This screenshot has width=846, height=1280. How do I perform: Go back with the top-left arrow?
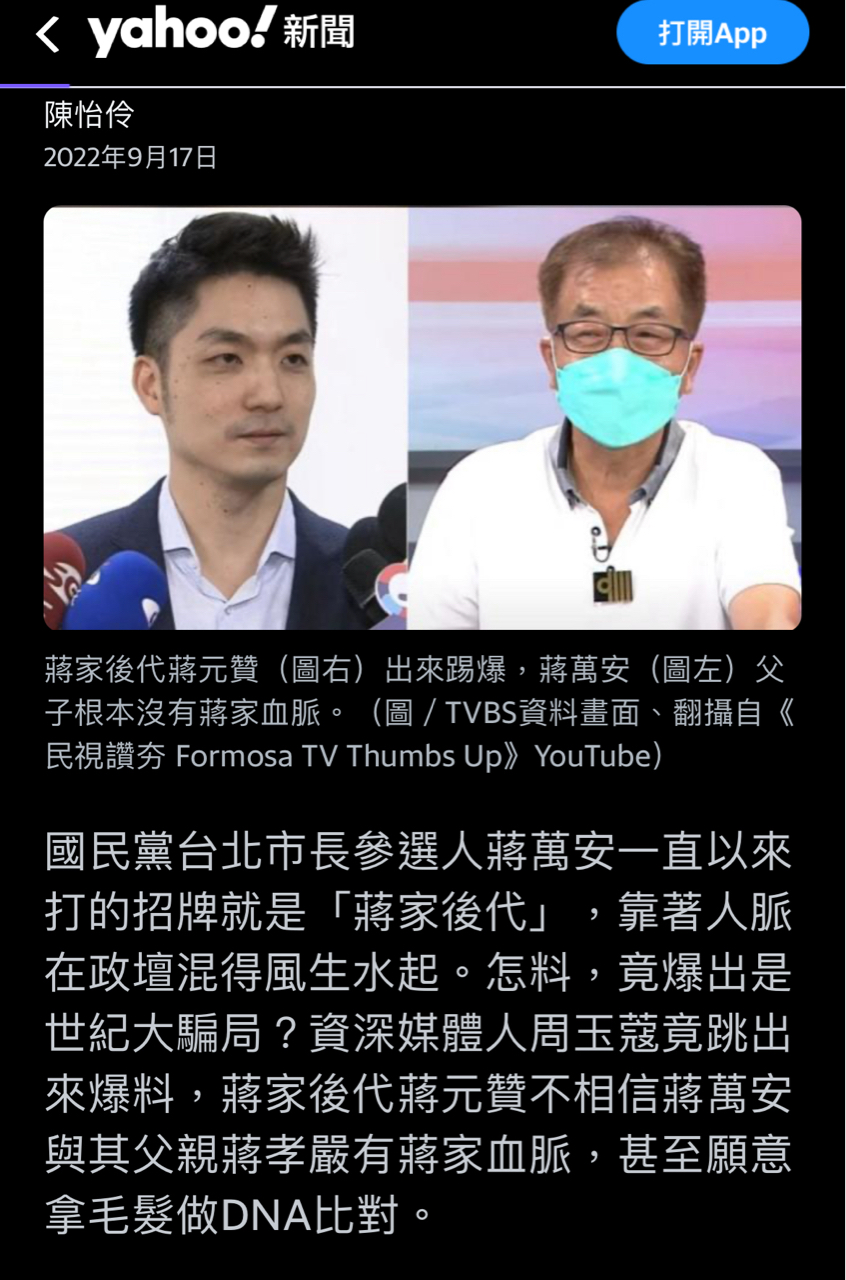pyautogui.click(x=47, y=35)
